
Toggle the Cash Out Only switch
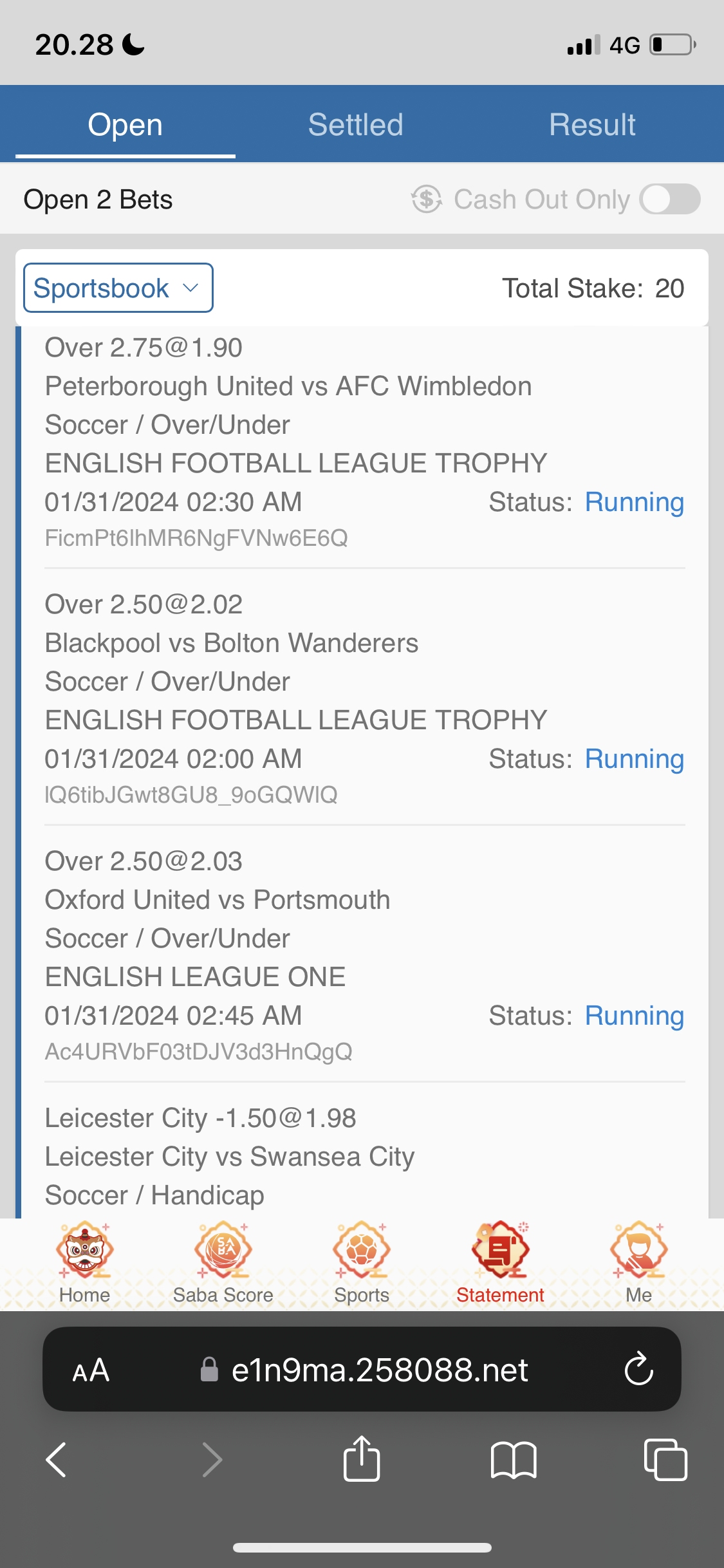(x=669, y=199)
